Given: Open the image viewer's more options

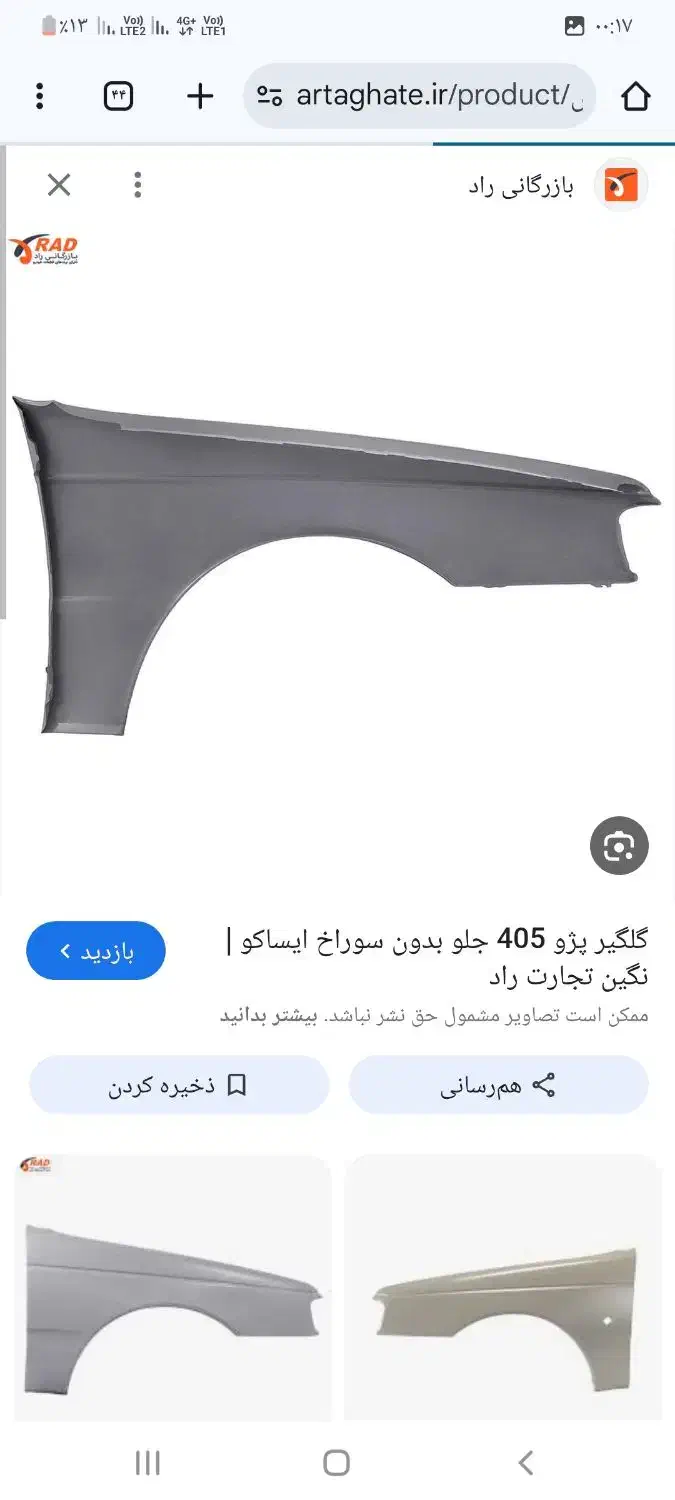Looking at the screenshot, I should point(138,185).
